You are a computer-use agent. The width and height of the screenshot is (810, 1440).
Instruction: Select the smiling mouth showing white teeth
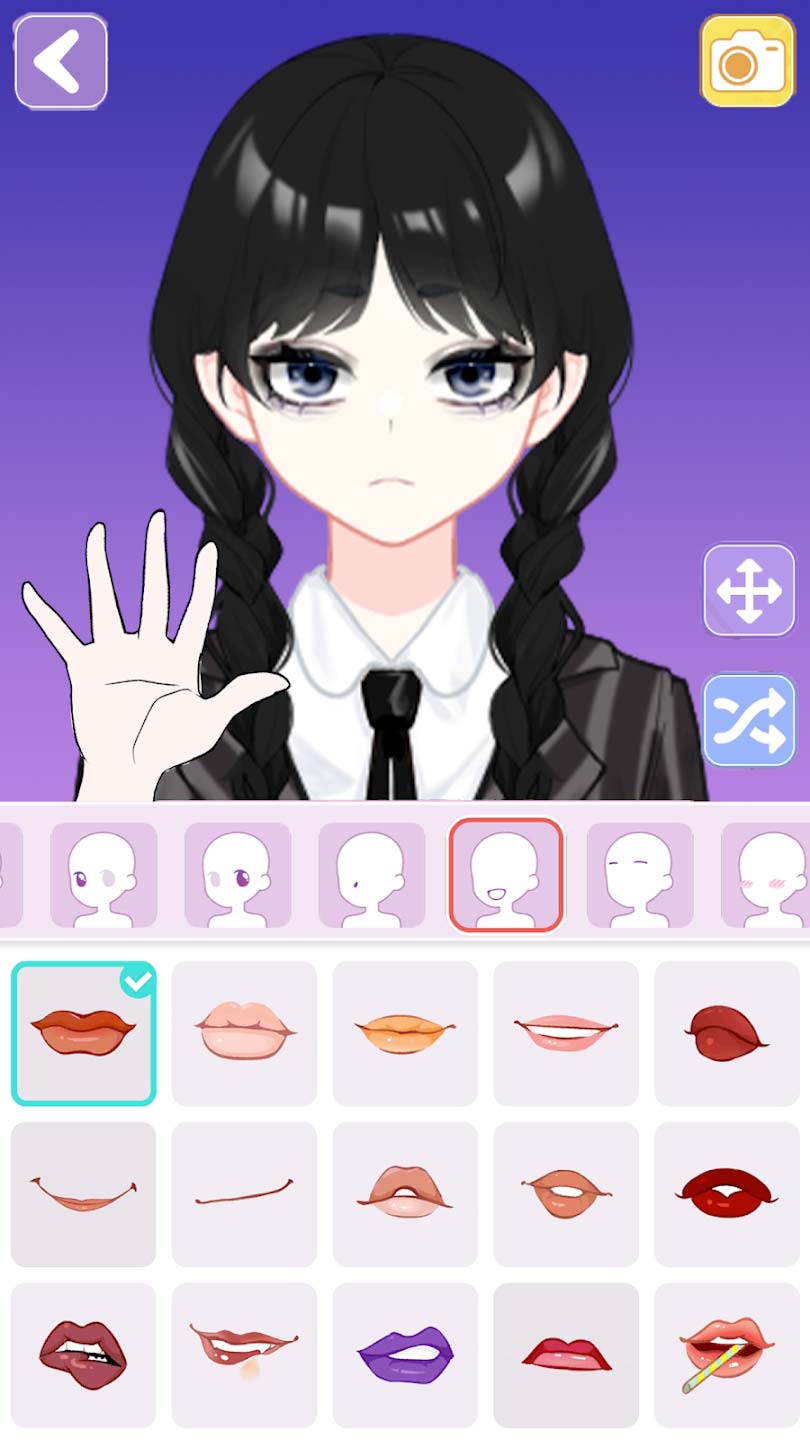(x=565, y=1033)
